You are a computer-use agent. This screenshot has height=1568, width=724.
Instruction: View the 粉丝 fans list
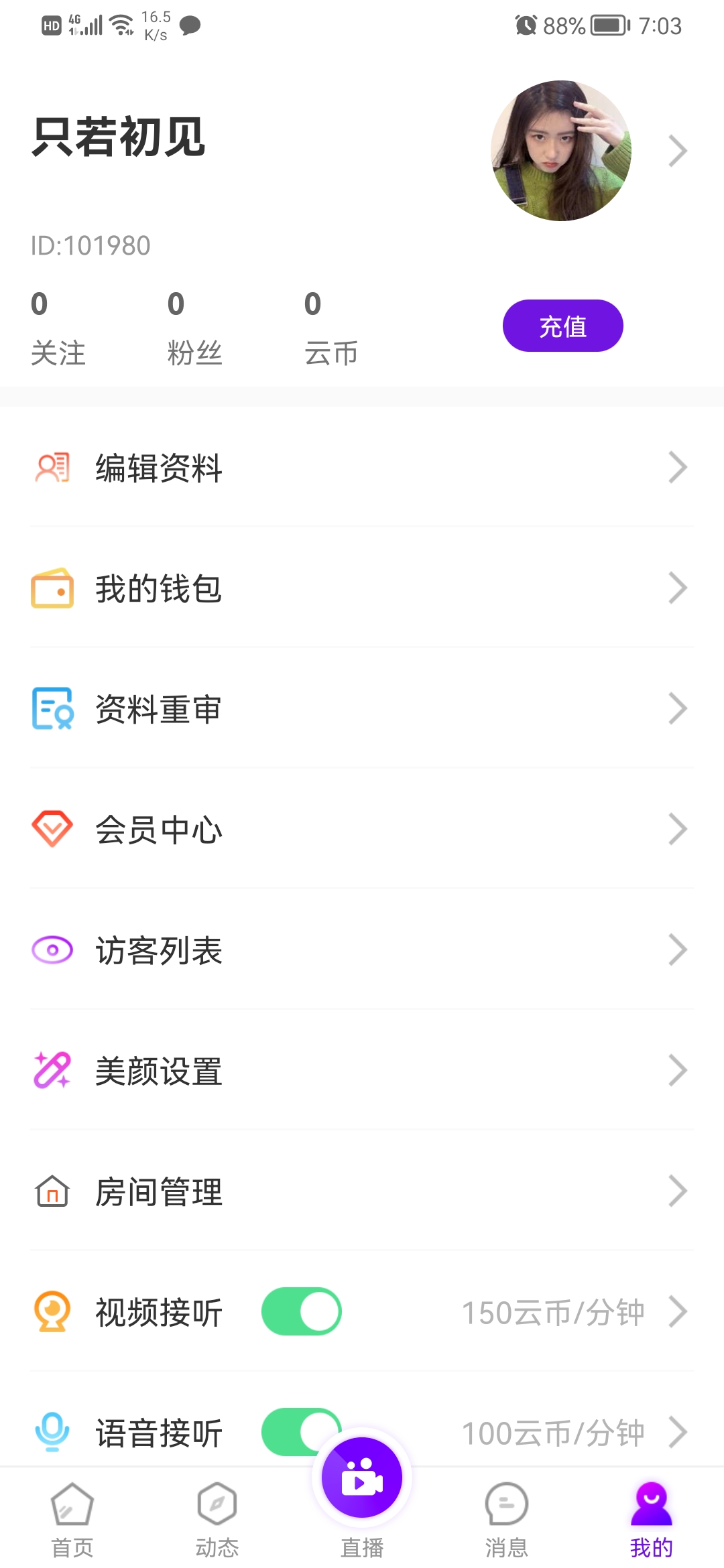click(x=194, y=327)
